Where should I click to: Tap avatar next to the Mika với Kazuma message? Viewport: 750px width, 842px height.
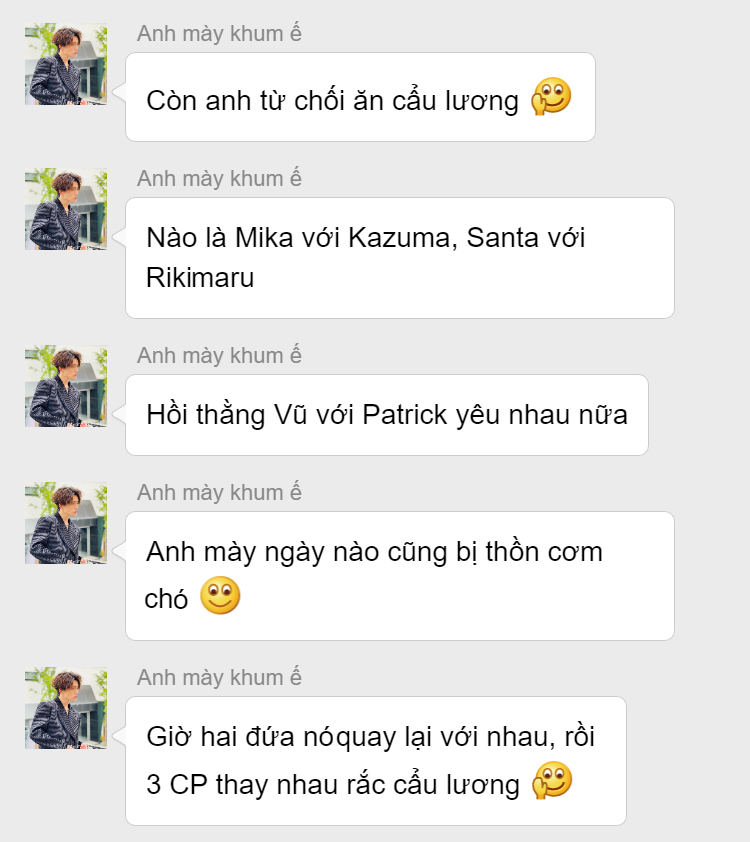pyautogui.click(x=66, y=209)
